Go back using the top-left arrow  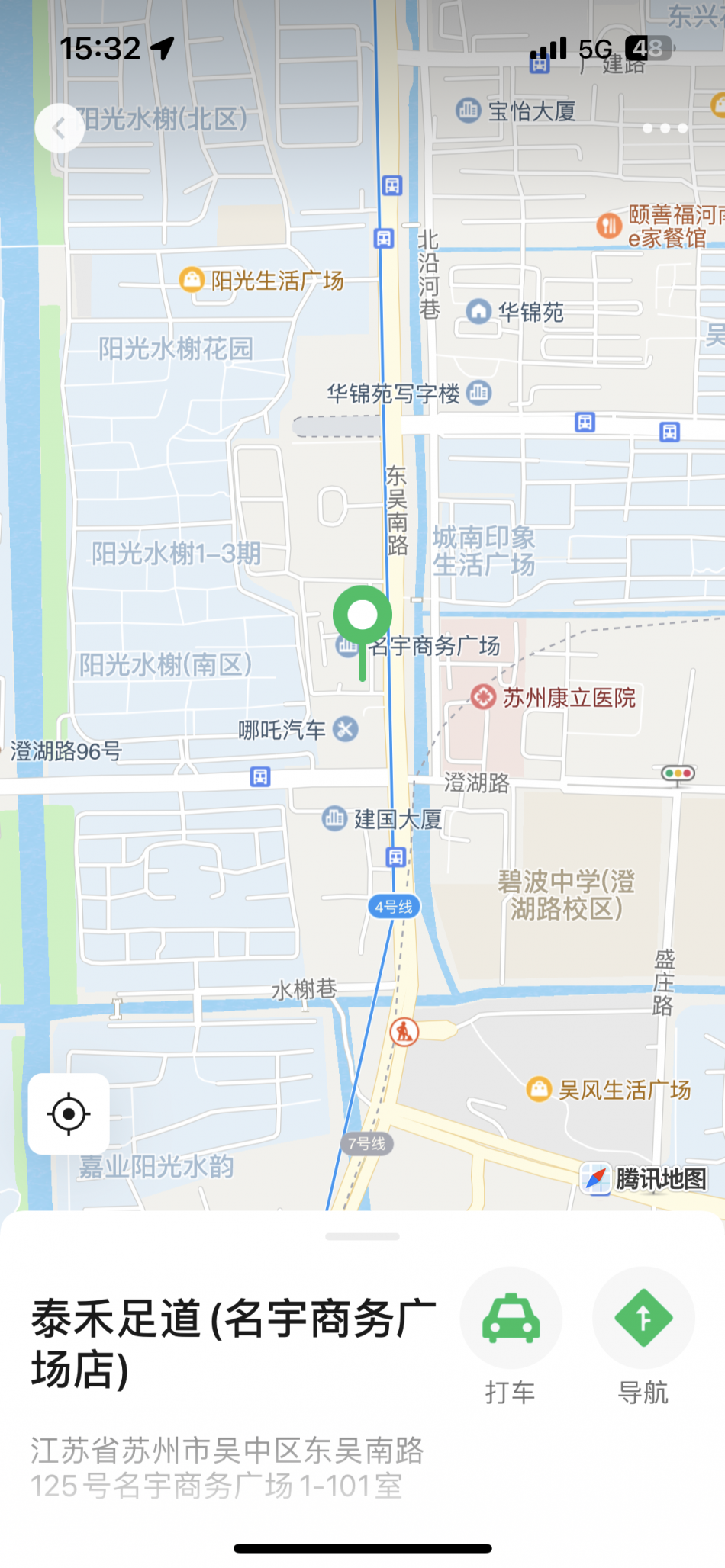click(x=60, y=128)
